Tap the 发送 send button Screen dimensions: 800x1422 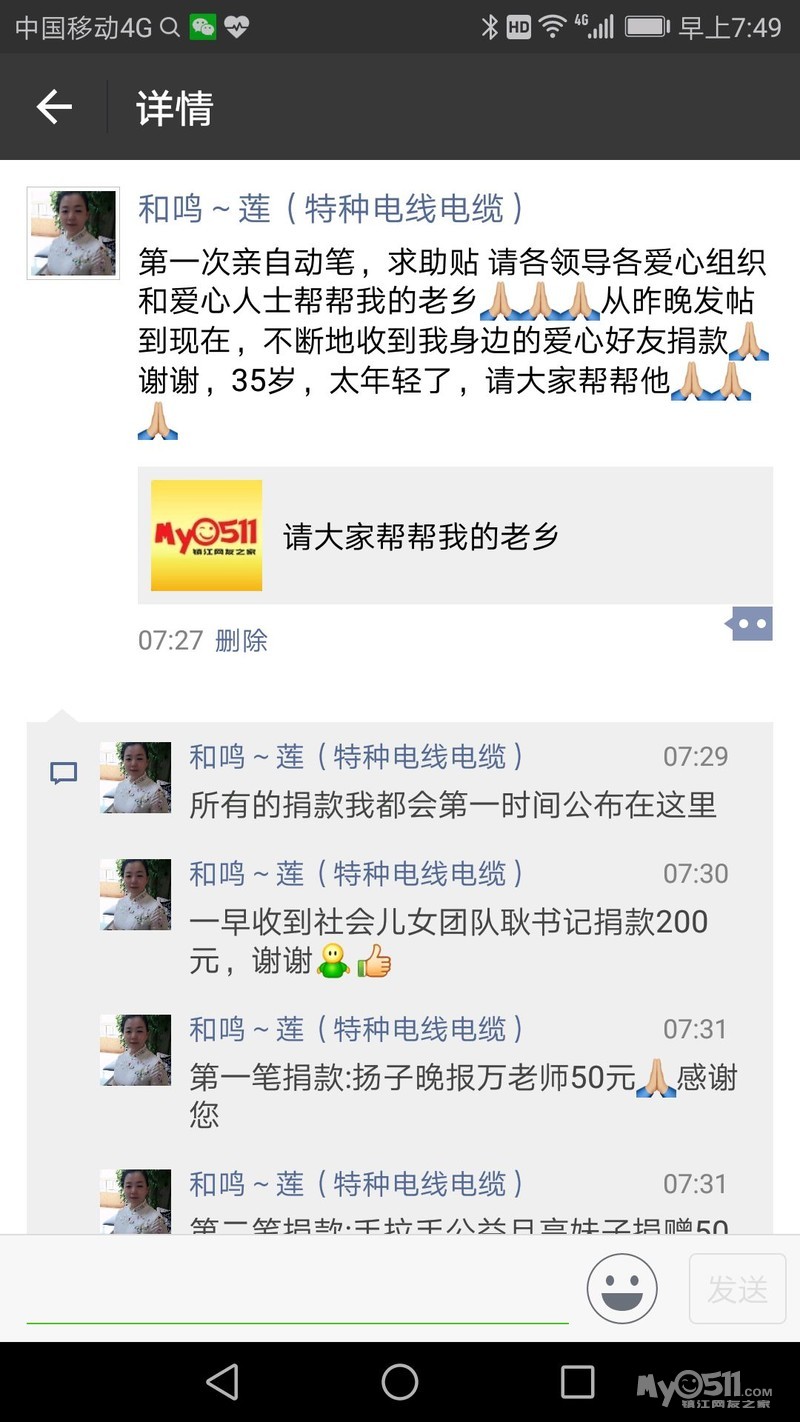tap(738, 1289)
